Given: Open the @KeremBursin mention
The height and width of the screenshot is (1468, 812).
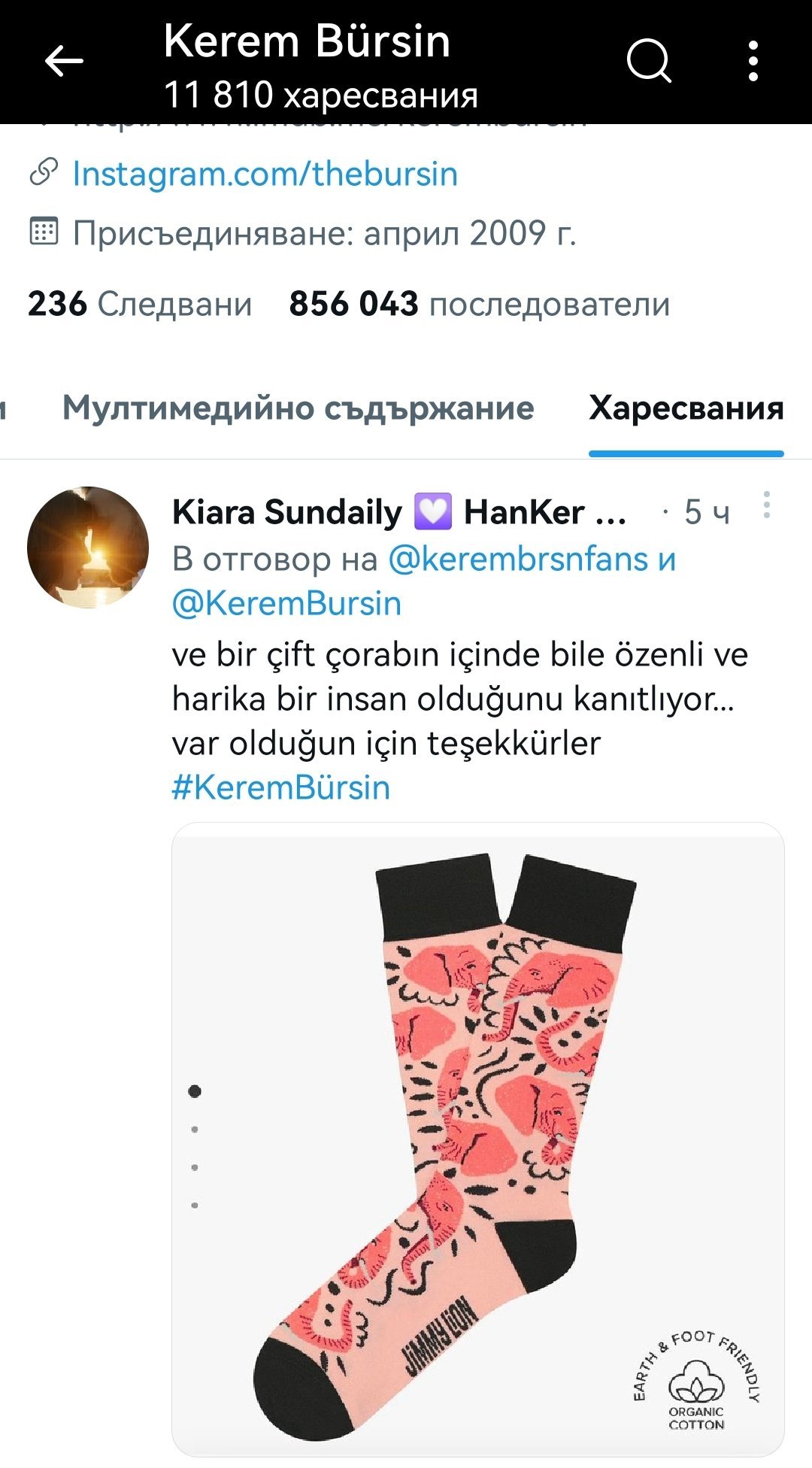Looking at the screenshot, I should (x=286, y=604).
